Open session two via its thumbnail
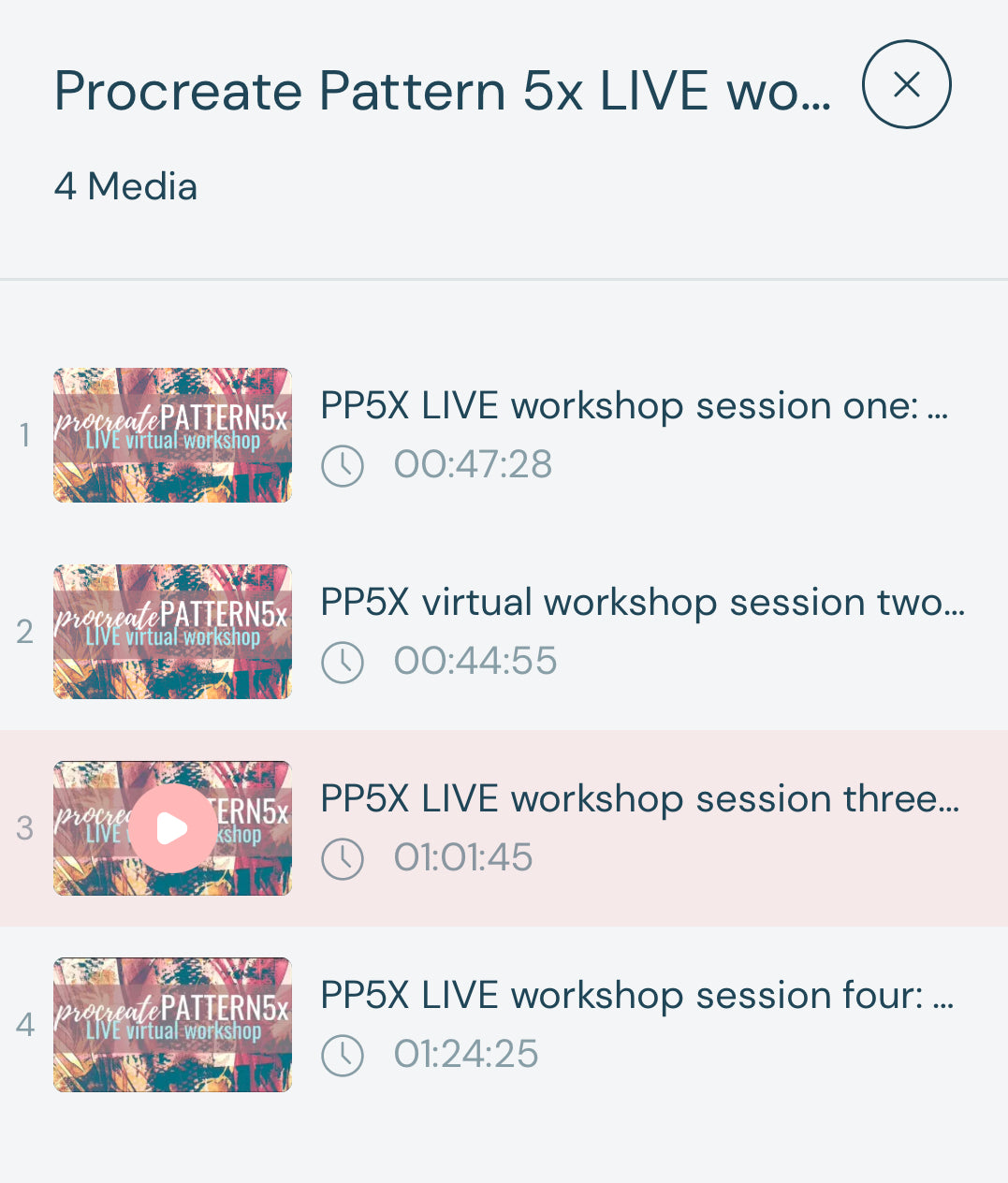Screen dimensions: 1008x1183 (171, 632)
